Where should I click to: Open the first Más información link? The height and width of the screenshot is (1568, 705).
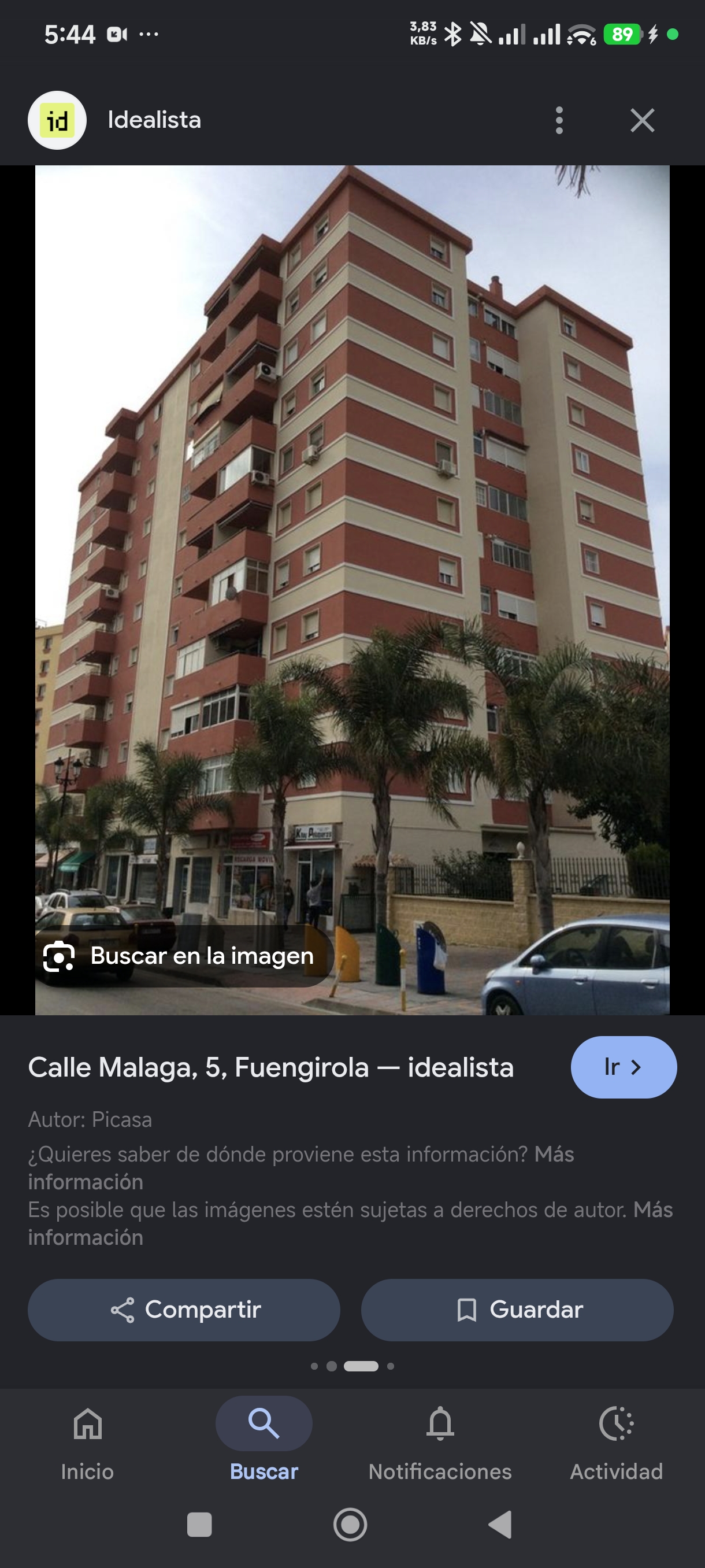pyautogui.click(x=300, y=1167)
